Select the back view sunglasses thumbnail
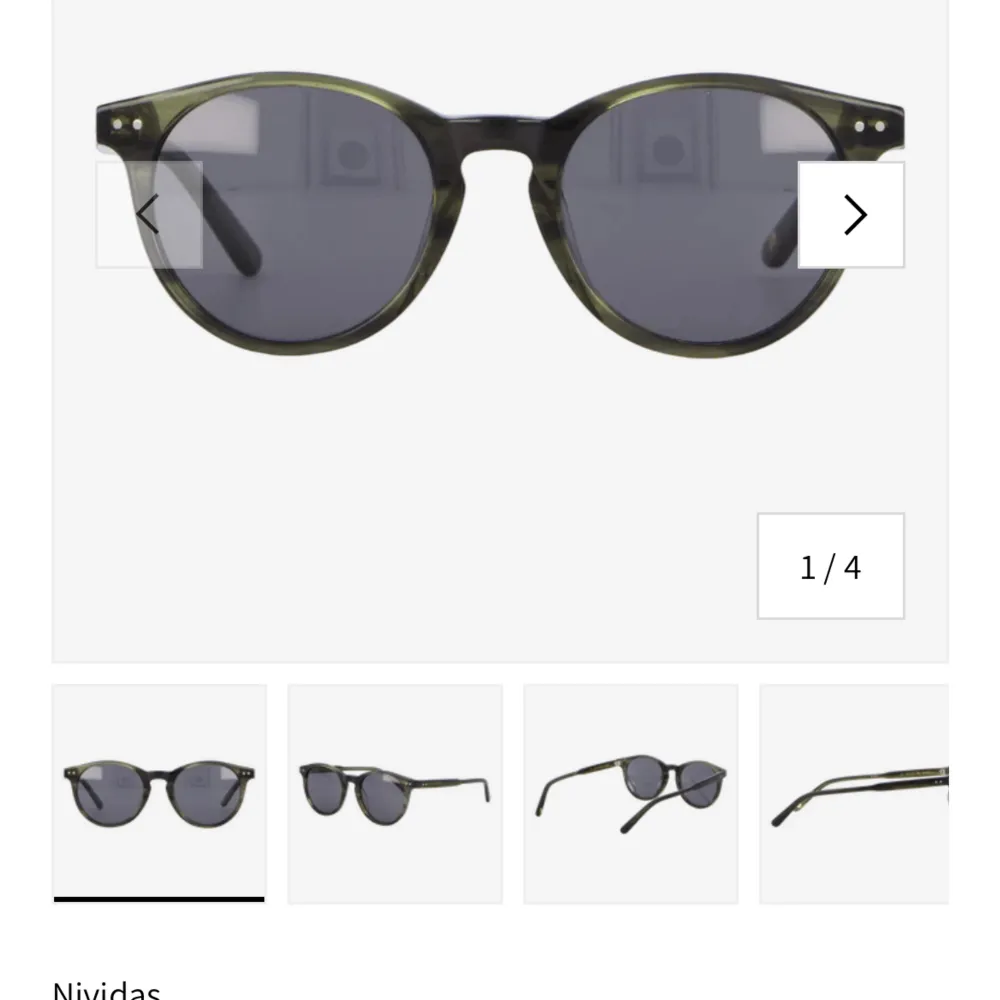This screenshot has width=1000, height=1000. click(x=630, y=793)
